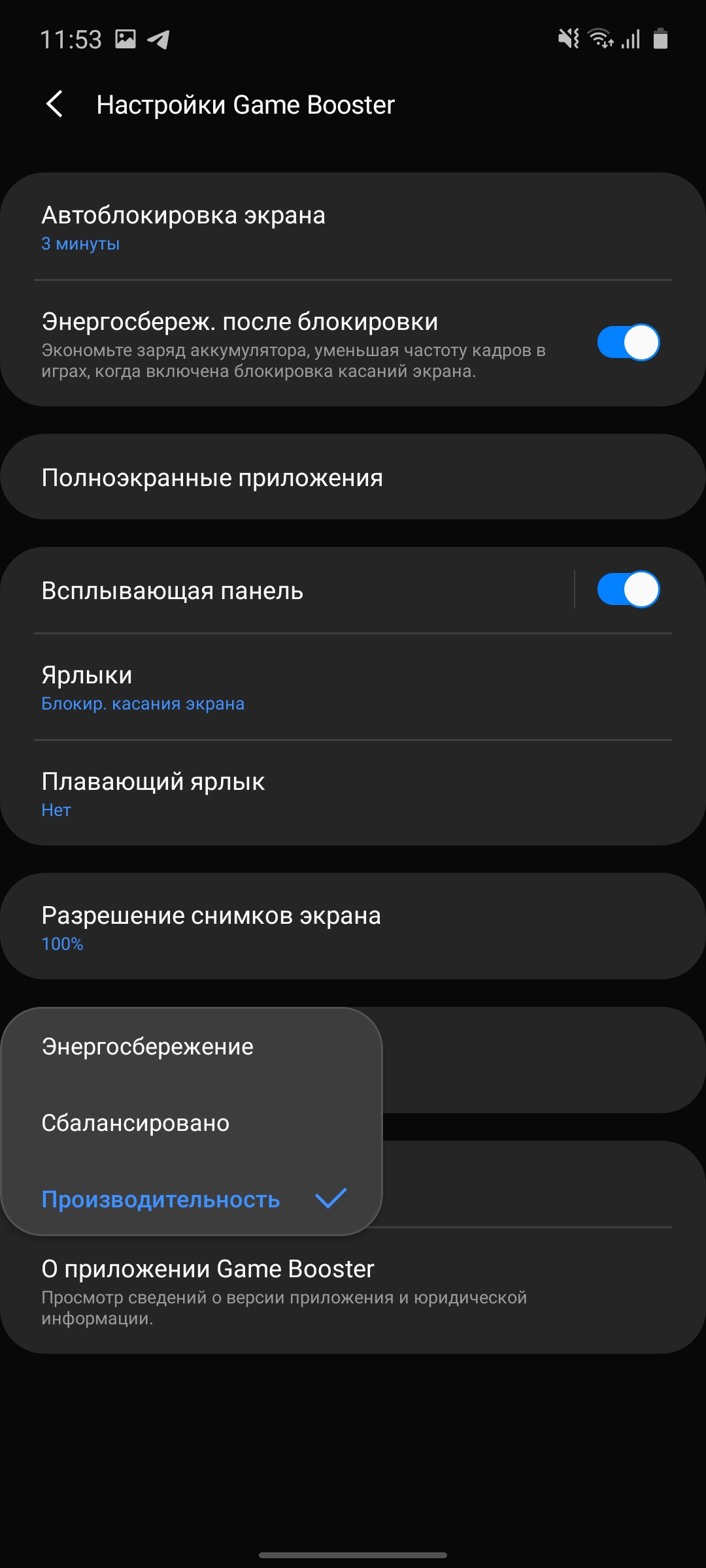Turn off Всплывающая панель toggle
This screenshot has height=1568, width=706.
click(x=628, y=589)
